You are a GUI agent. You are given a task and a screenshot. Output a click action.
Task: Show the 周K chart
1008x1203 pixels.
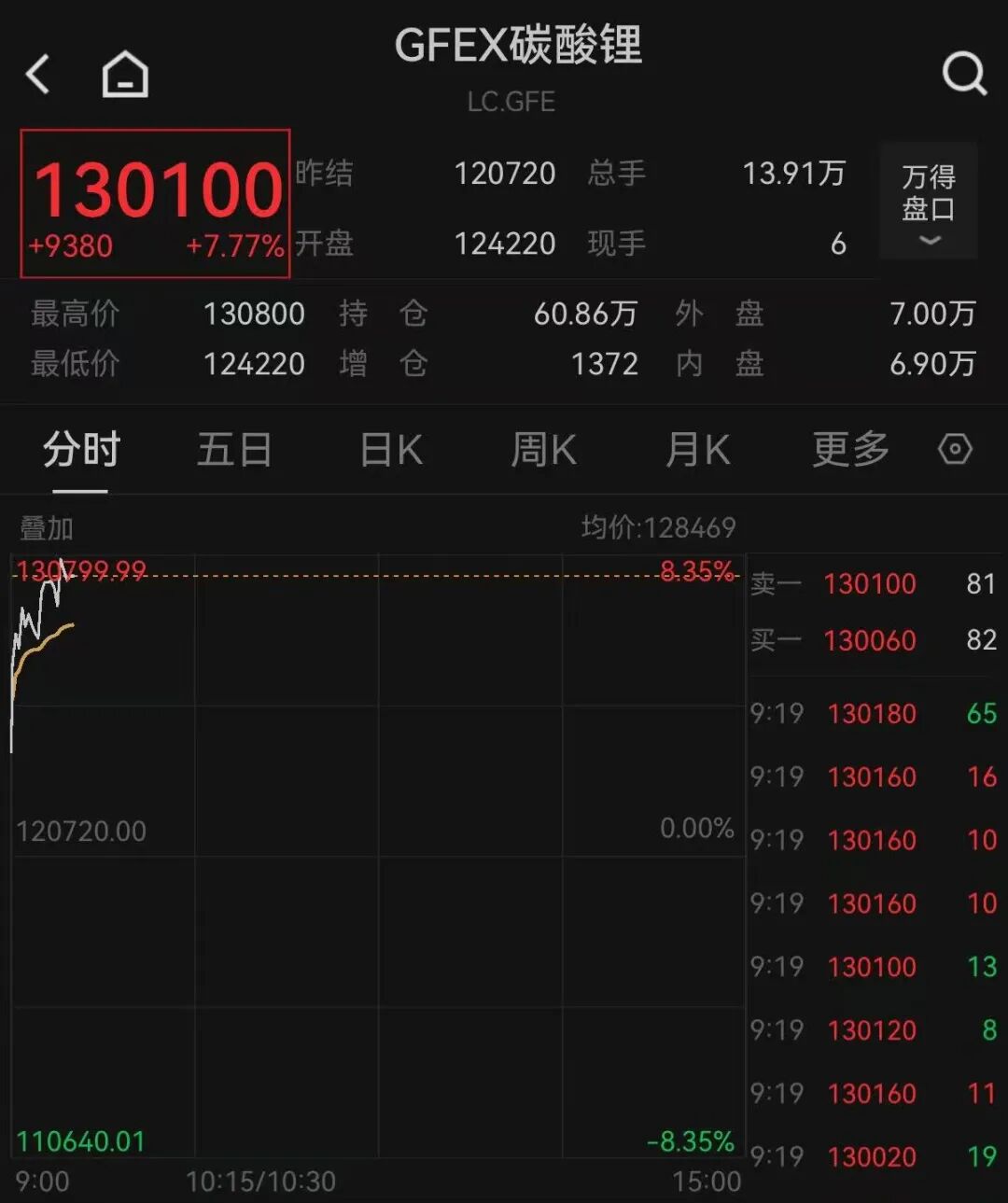(543, 450)
